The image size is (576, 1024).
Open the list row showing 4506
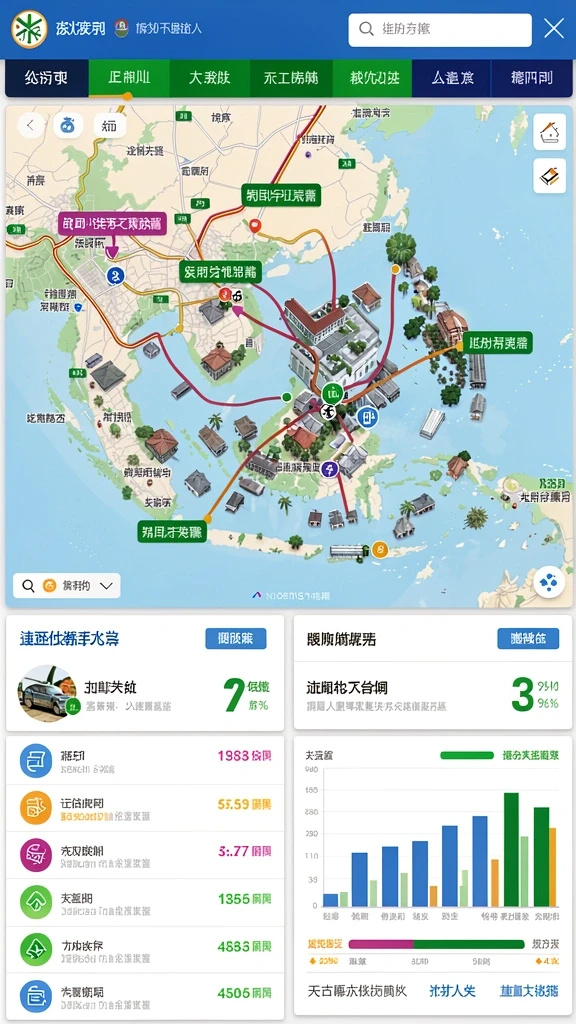[145, 997]
